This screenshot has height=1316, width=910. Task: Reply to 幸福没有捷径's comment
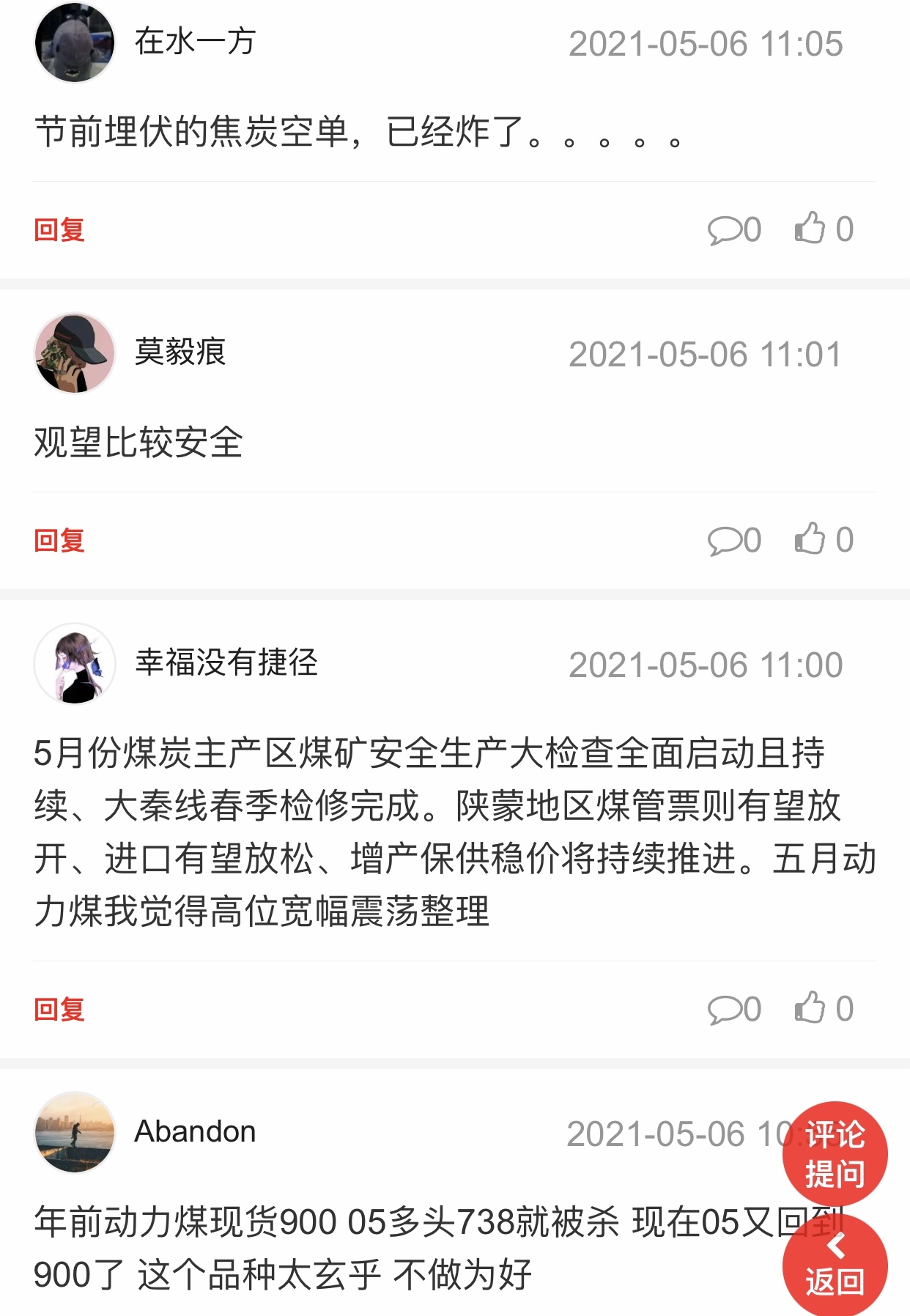click(59, 1010)
